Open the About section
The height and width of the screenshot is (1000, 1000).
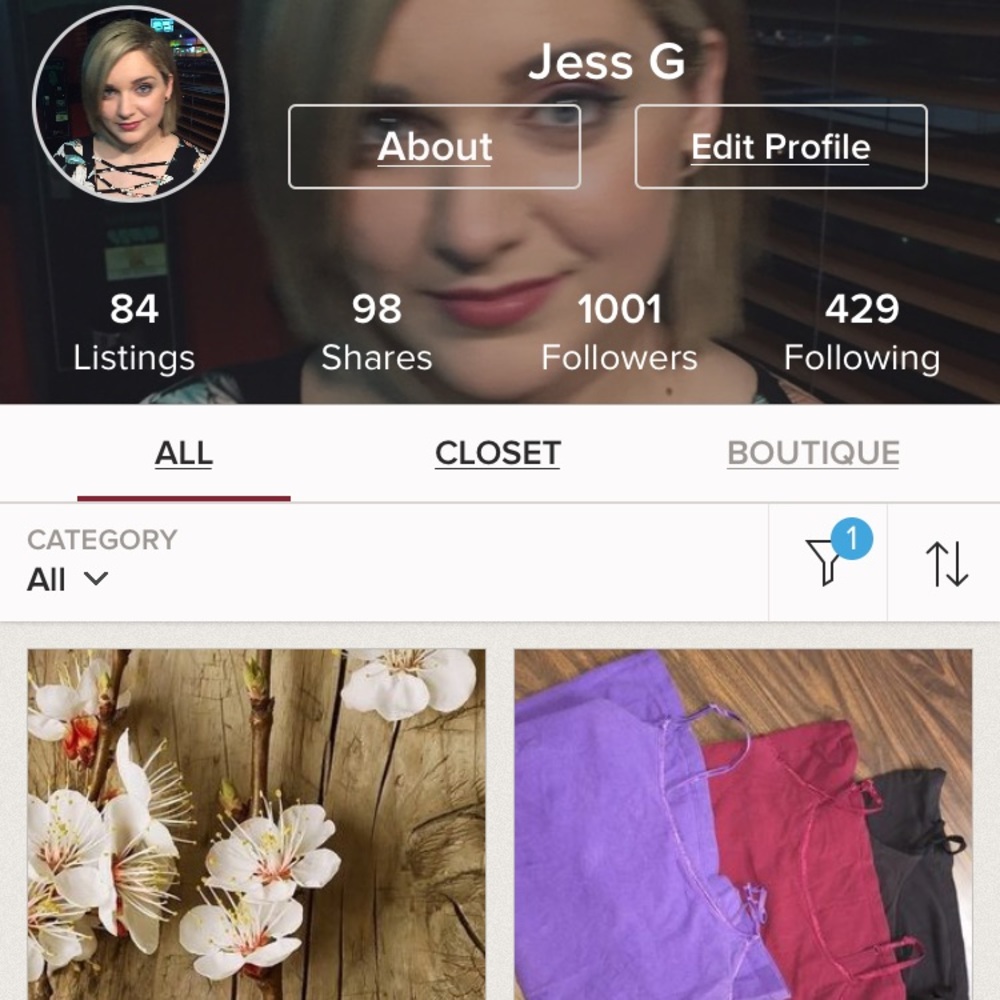[434, 147]
